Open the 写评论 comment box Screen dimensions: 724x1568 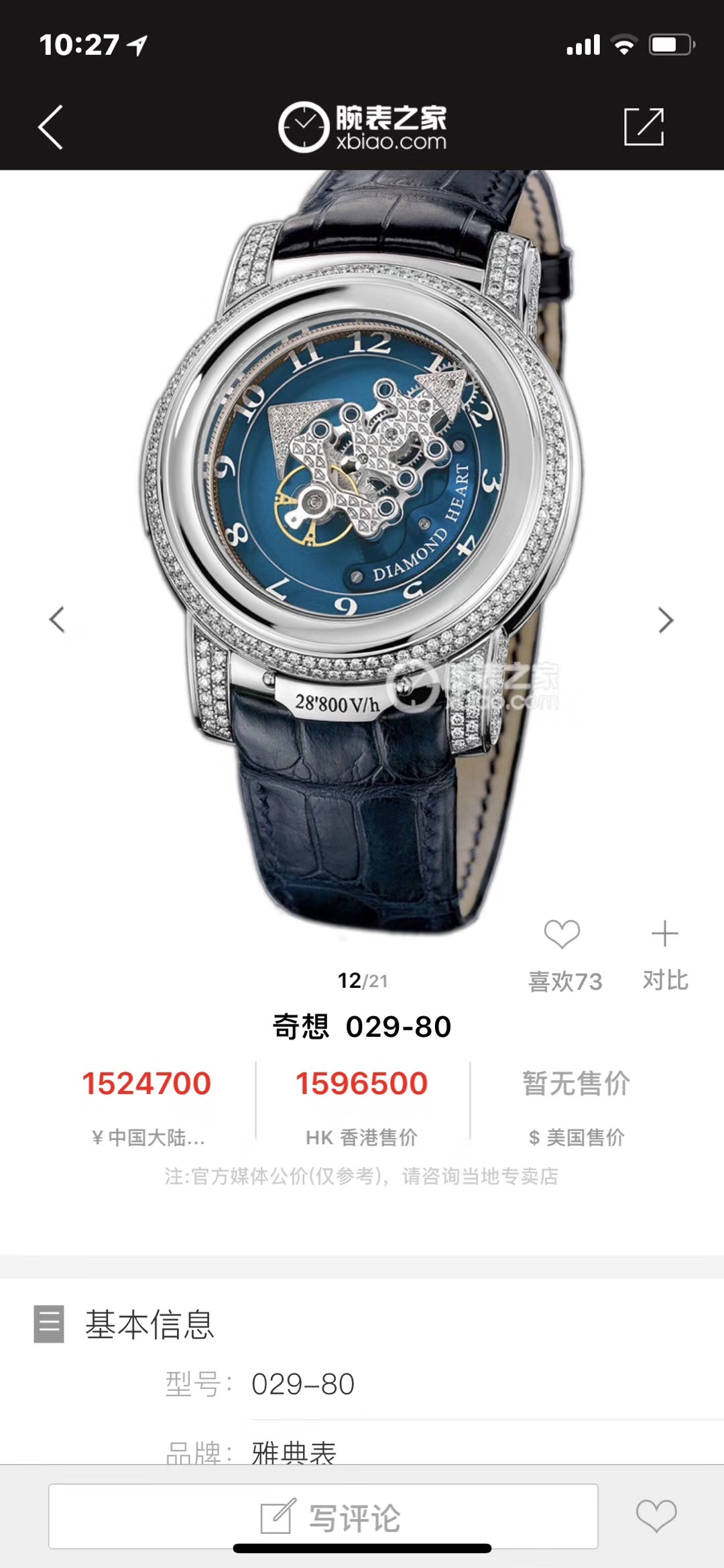(323, 1516)
